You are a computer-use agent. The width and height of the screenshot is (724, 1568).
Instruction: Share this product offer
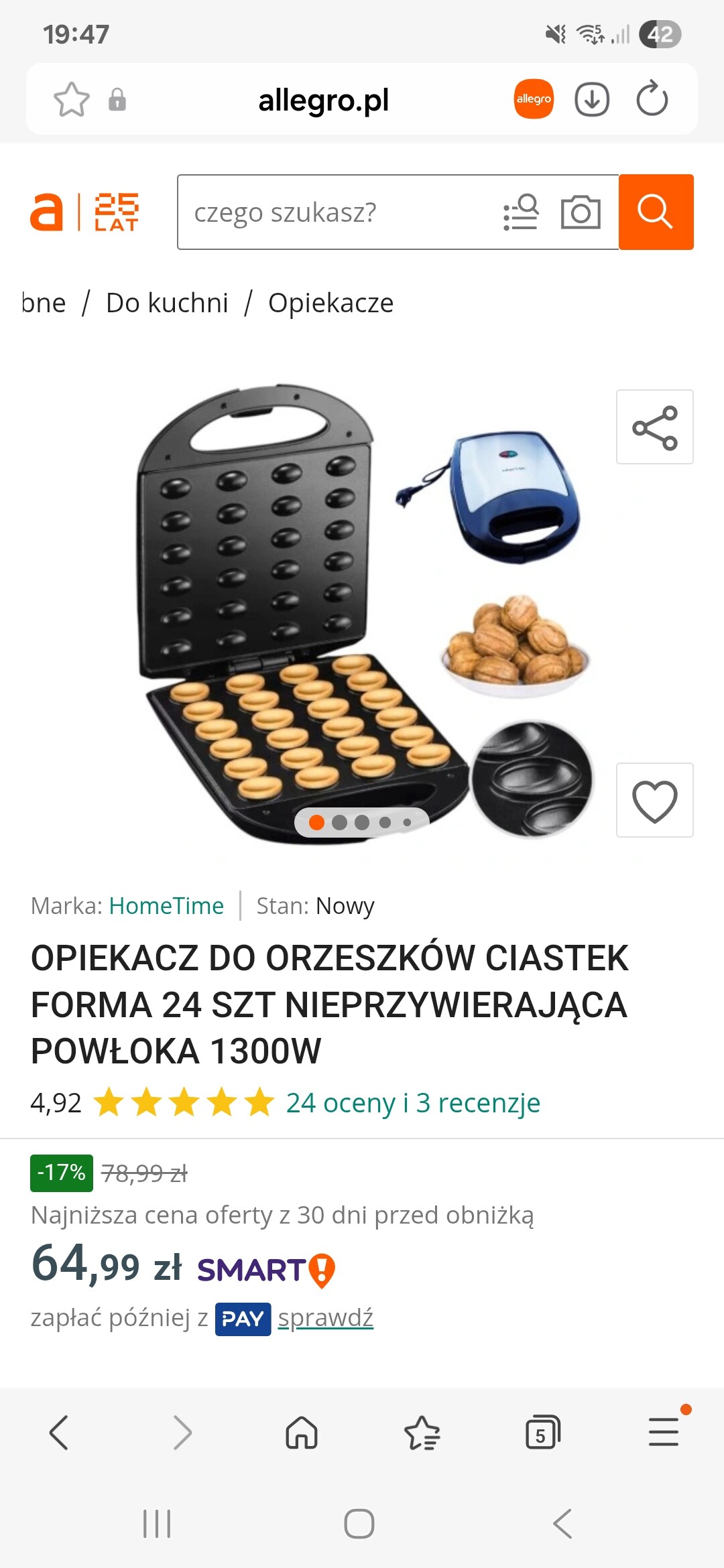pyautogui.click(x=654, y=427)
